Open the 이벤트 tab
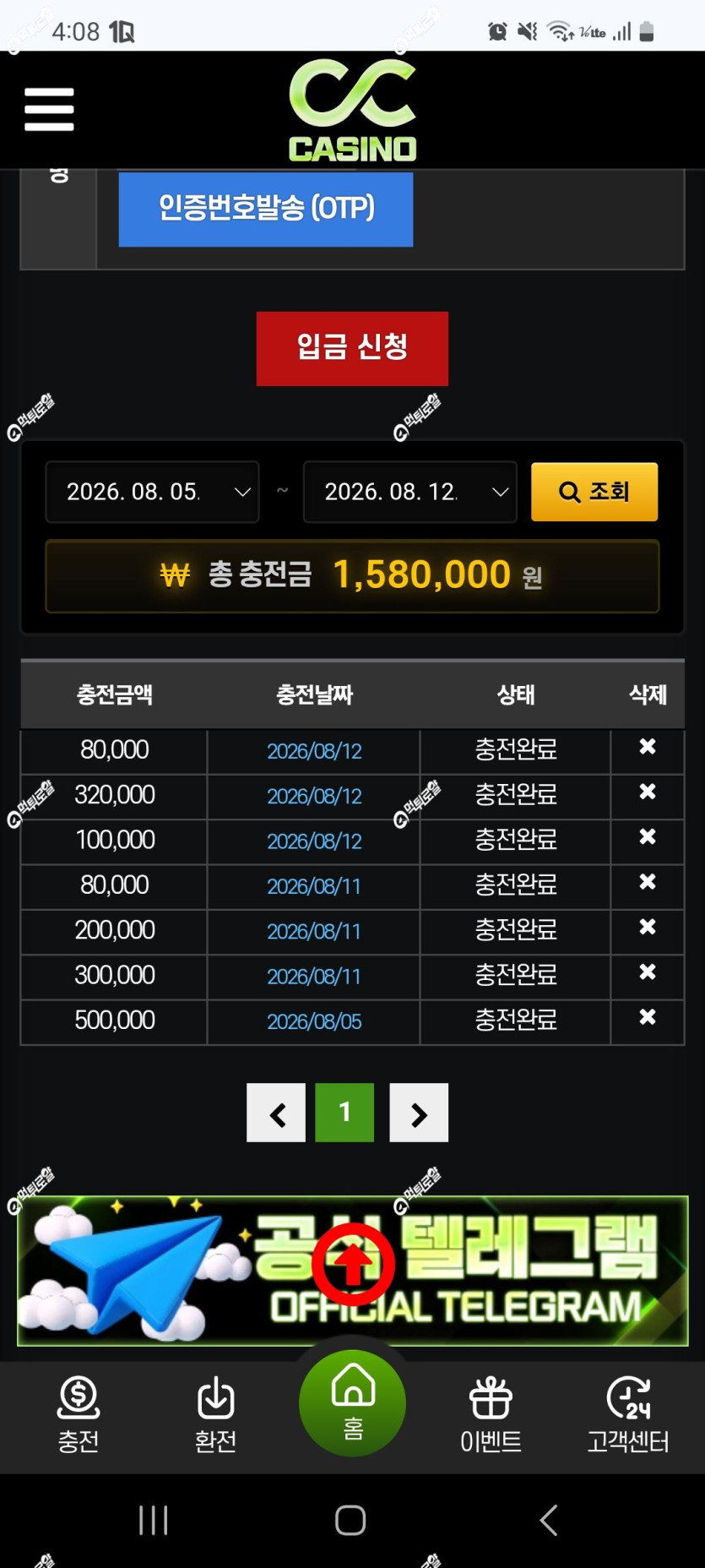This screenshot has height=1568, width=705. pos(491,1414)
